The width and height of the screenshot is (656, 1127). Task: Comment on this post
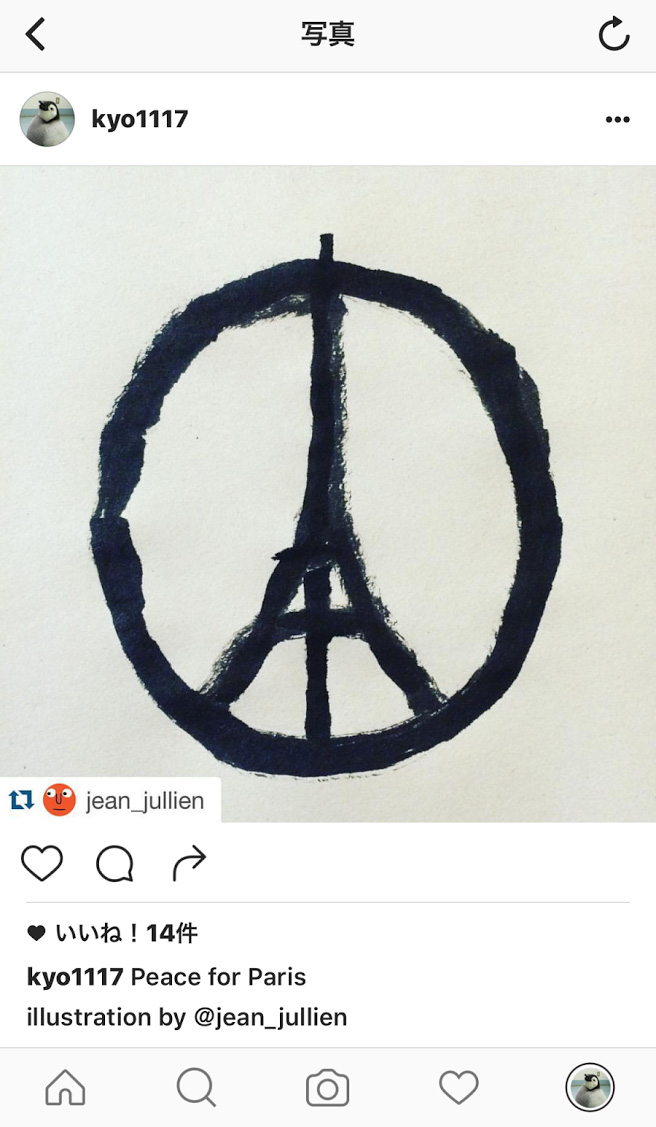(x=114, y=863)
